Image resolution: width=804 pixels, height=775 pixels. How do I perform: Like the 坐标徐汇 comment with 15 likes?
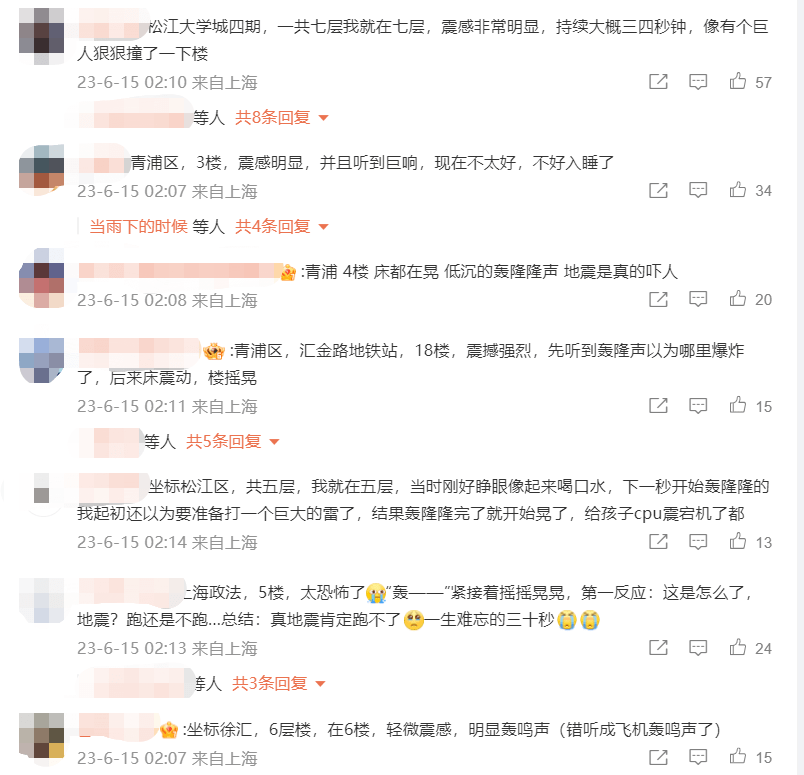[738, 757]
